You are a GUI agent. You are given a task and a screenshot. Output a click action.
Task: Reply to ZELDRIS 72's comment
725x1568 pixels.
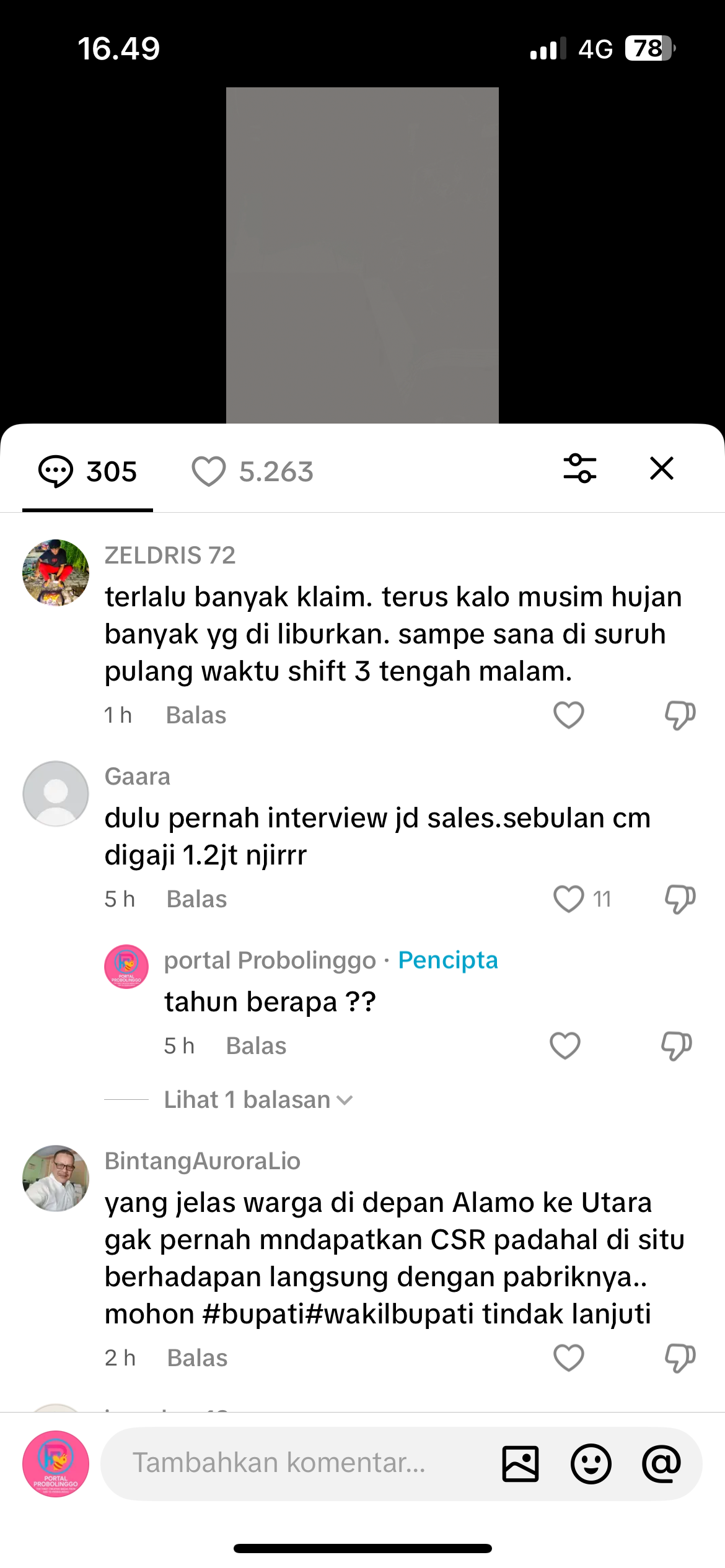coord(196,715)
